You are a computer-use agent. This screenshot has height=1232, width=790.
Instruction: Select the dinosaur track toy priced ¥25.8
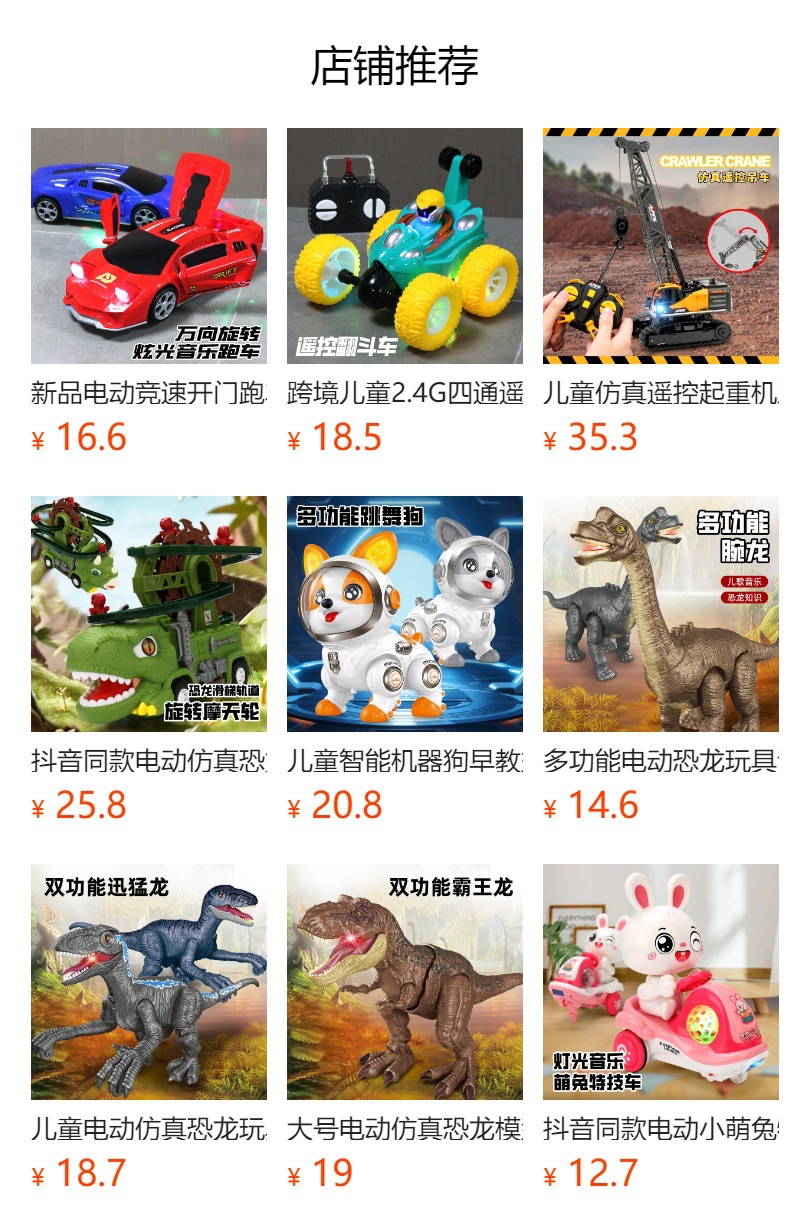149,614
